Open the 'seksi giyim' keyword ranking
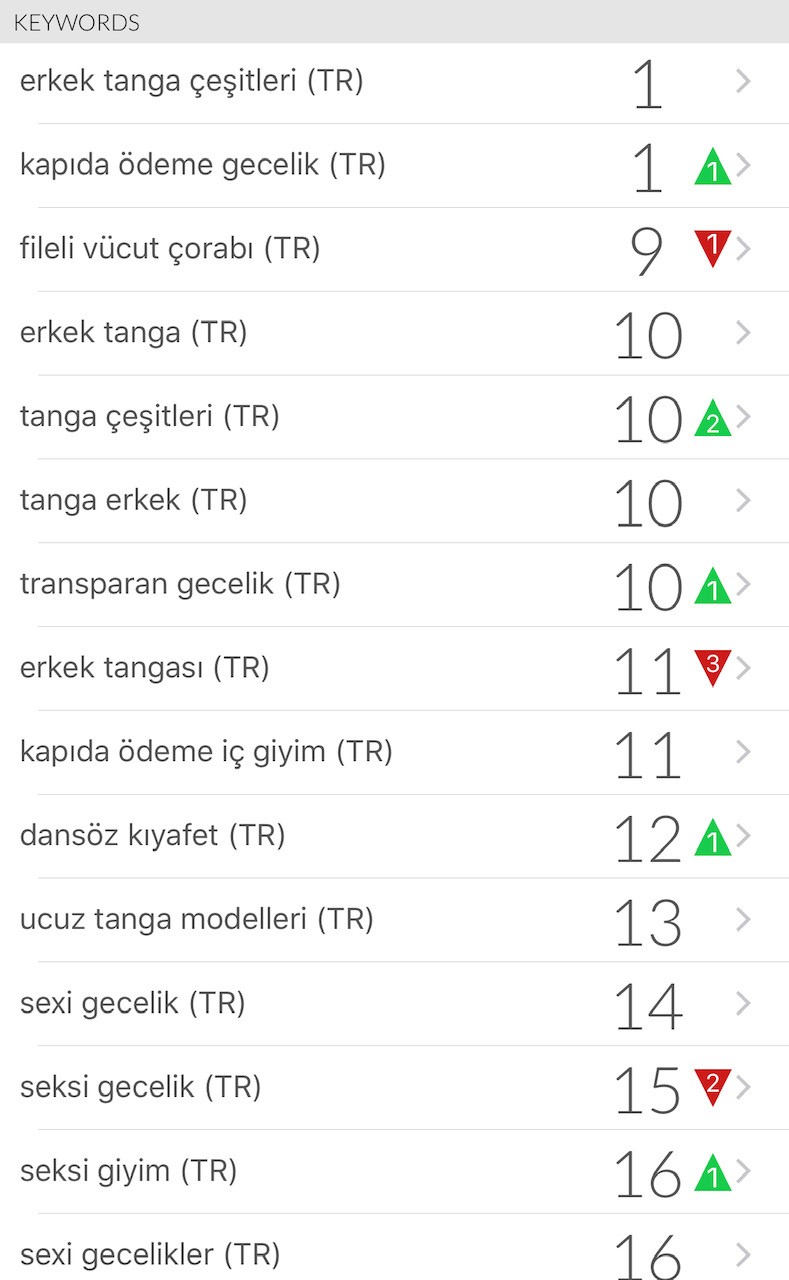The image size is (789, 1280). 394,1174
